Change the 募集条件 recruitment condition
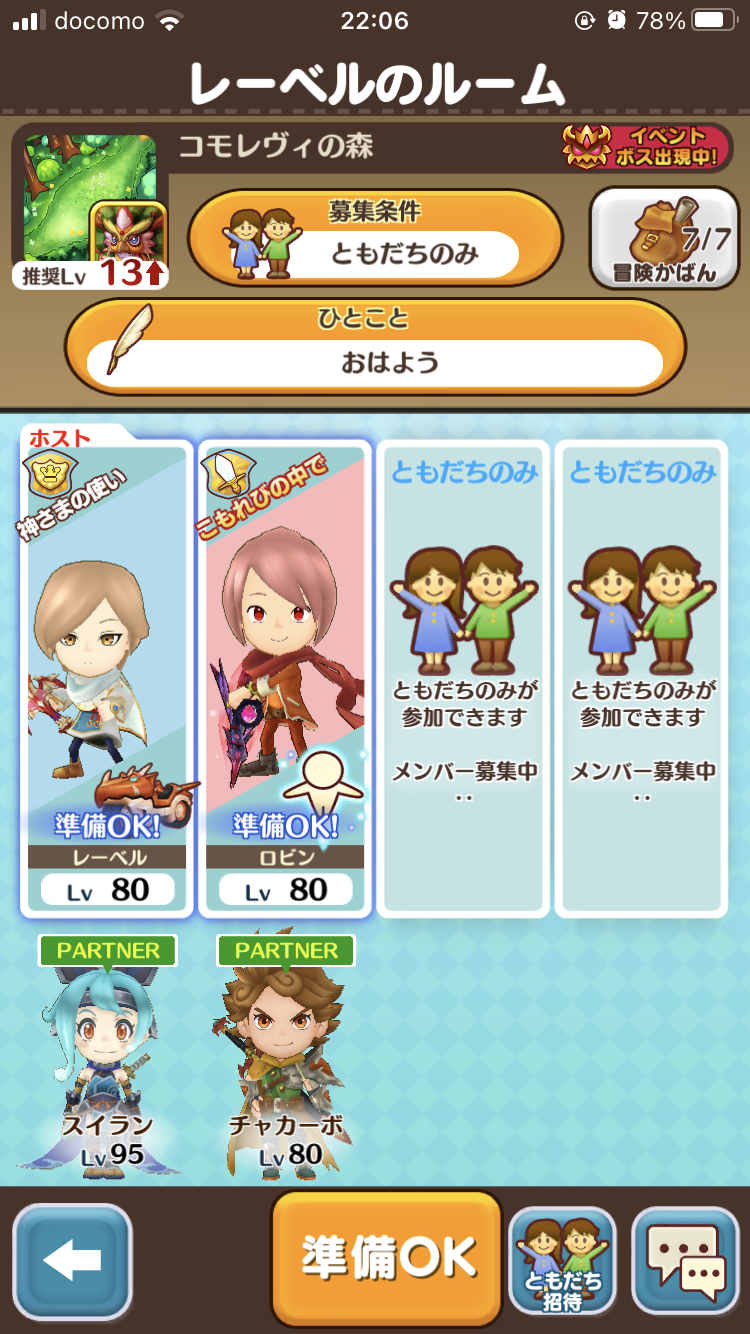 tap(375, 238)
